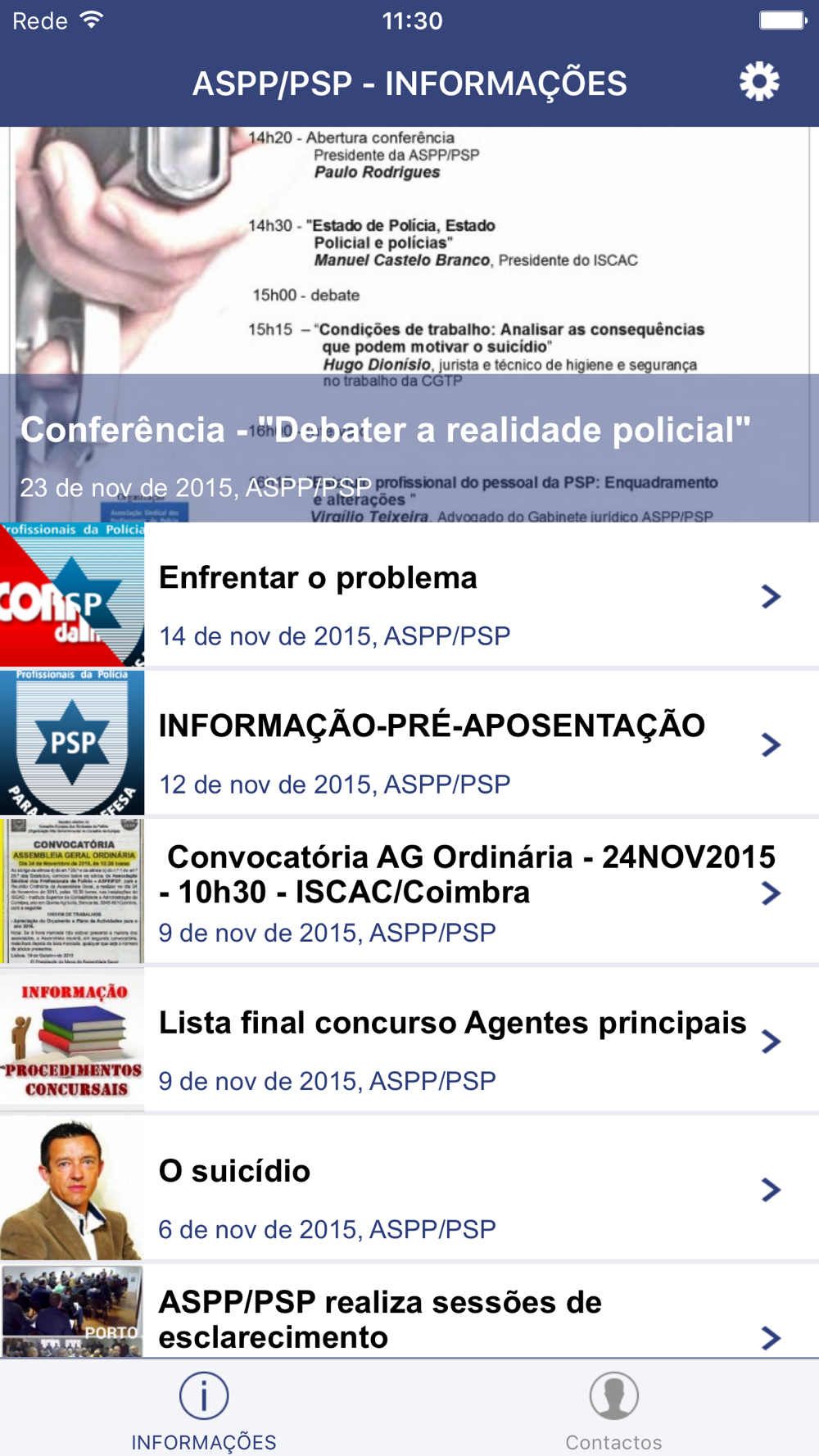819x1456 pixels.
Task: Open the INFORMAÇÃO-PRÉ-APOSENTAÇÃO article
Action: 409,744
